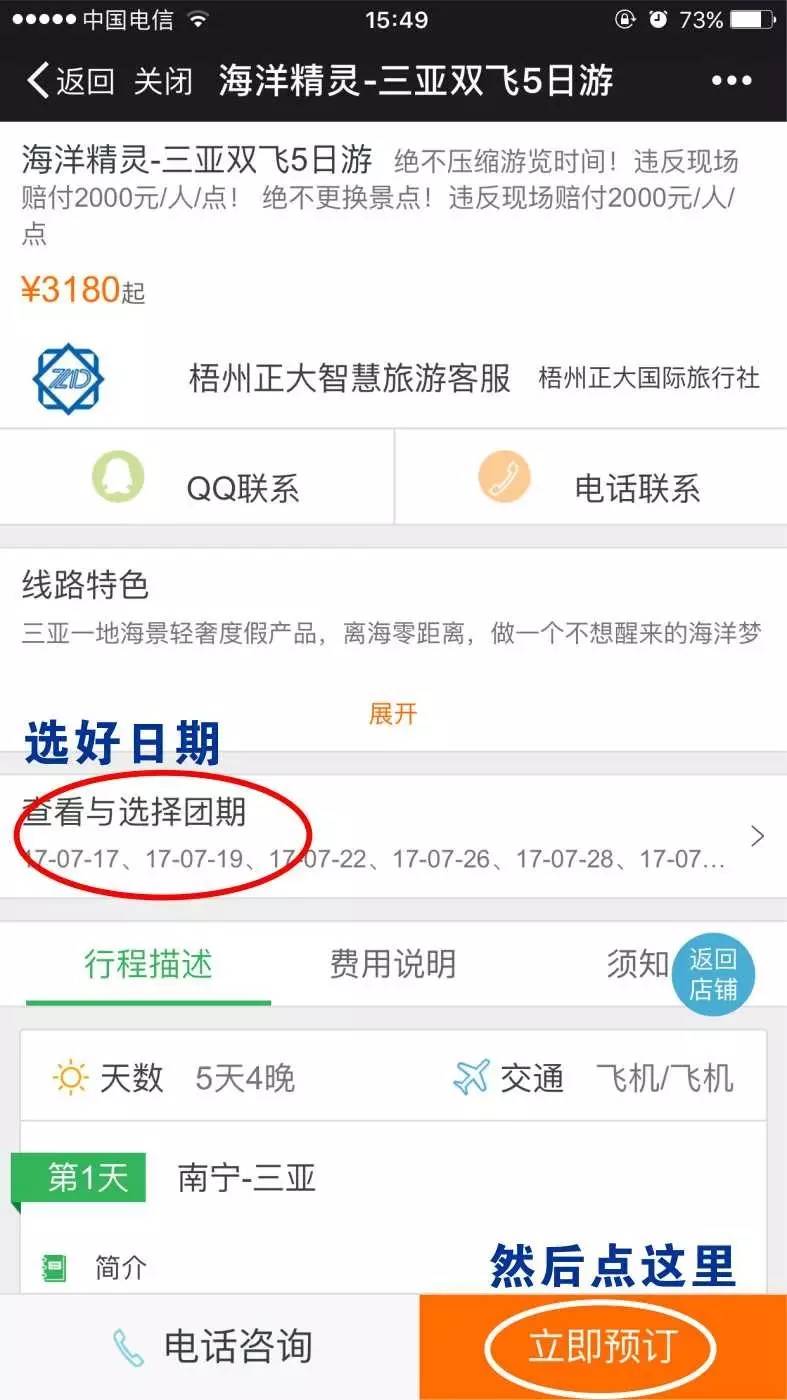Viewport: 787px width, 1400px height.
Task: Switch to 须知 tab
Action: tap(637, 964)
